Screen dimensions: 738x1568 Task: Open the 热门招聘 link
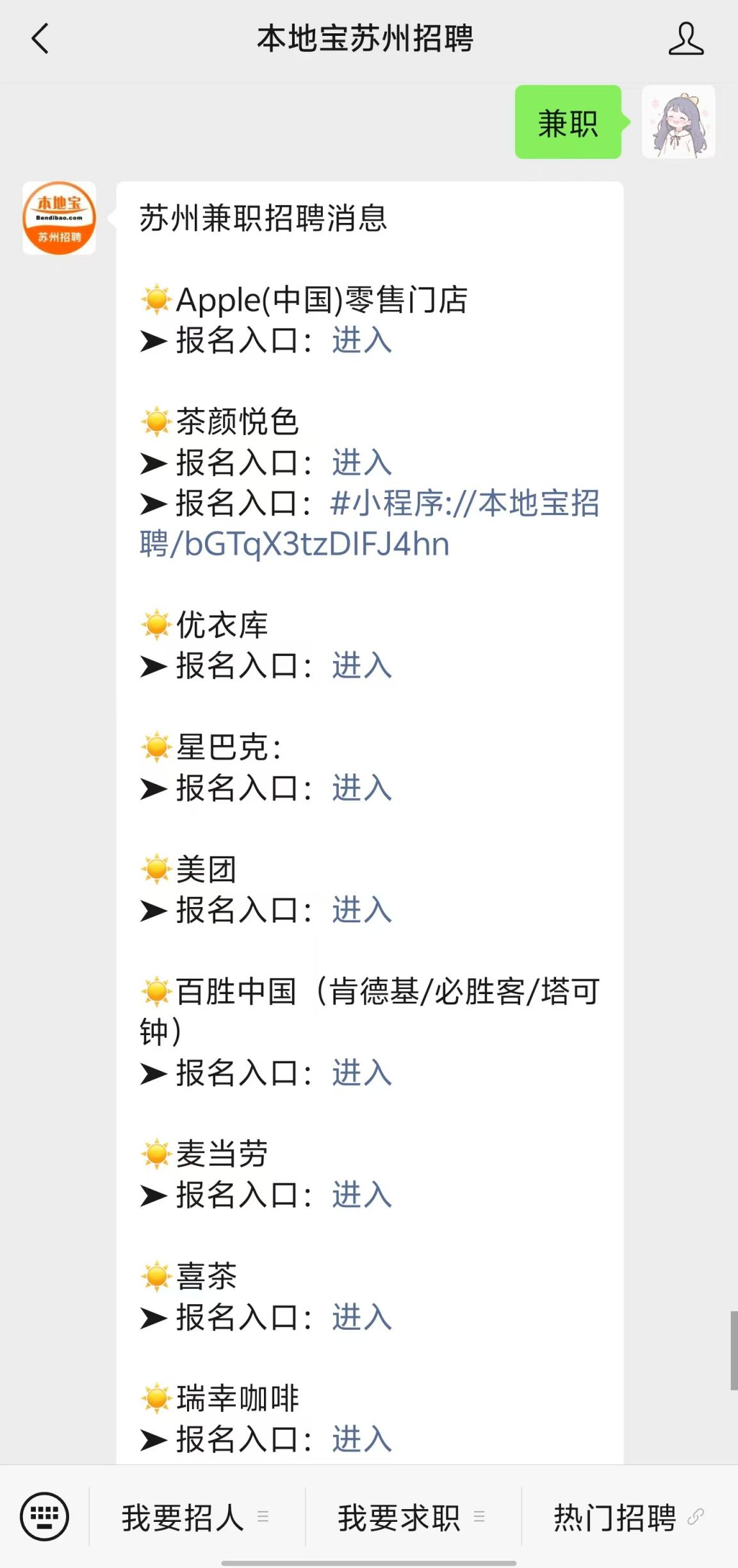point(629,1517)
